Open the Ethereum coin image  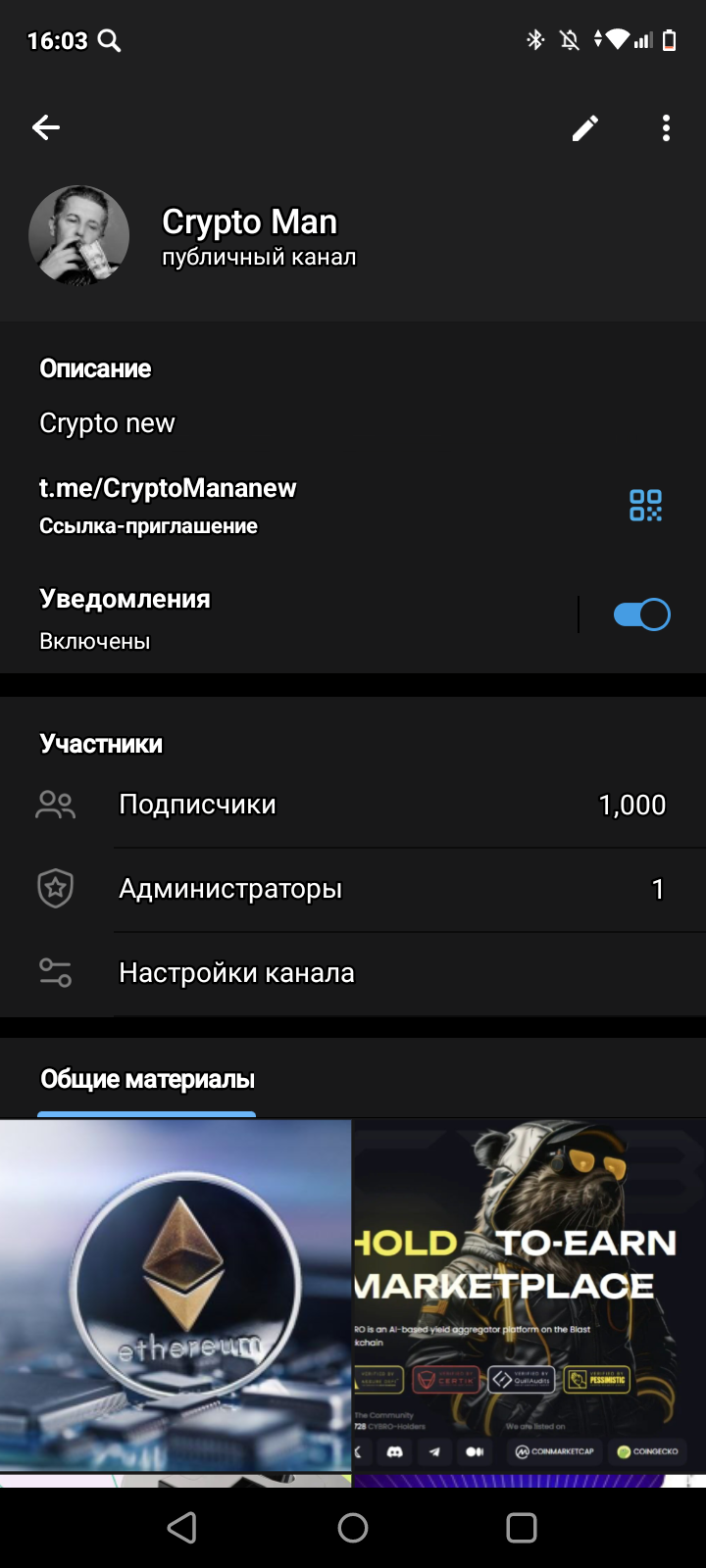click(176, 1294)
